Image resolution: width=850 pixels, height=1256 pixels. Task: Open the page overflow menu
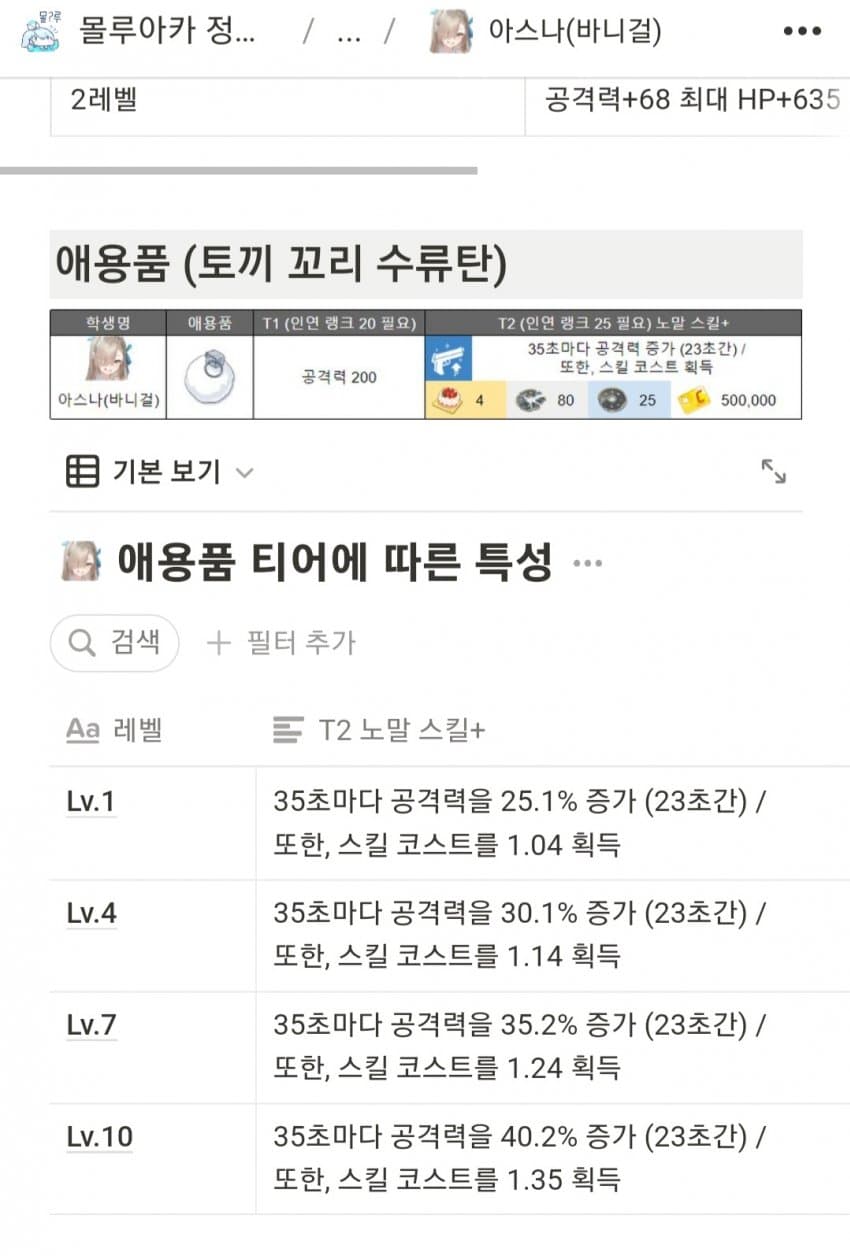[802, 32]
